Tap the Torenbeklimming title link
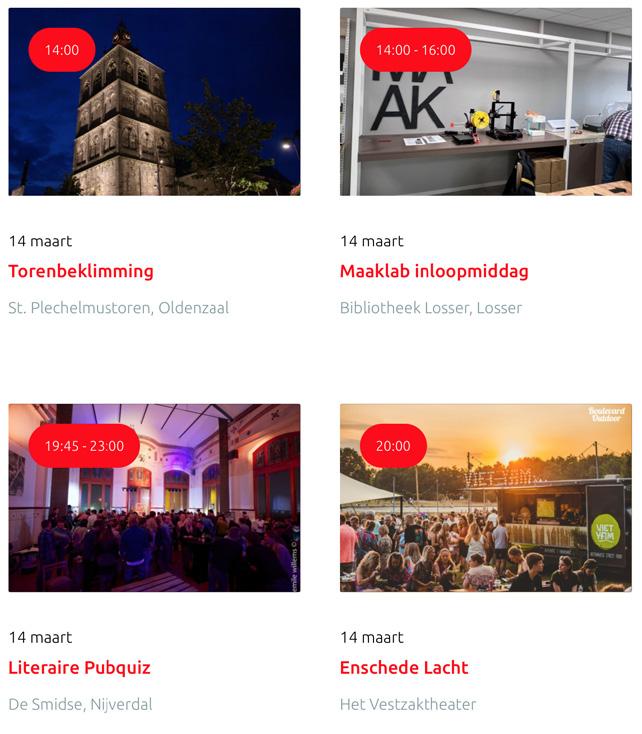Viewport: 642px width, 734px height. tap(81, 271)
